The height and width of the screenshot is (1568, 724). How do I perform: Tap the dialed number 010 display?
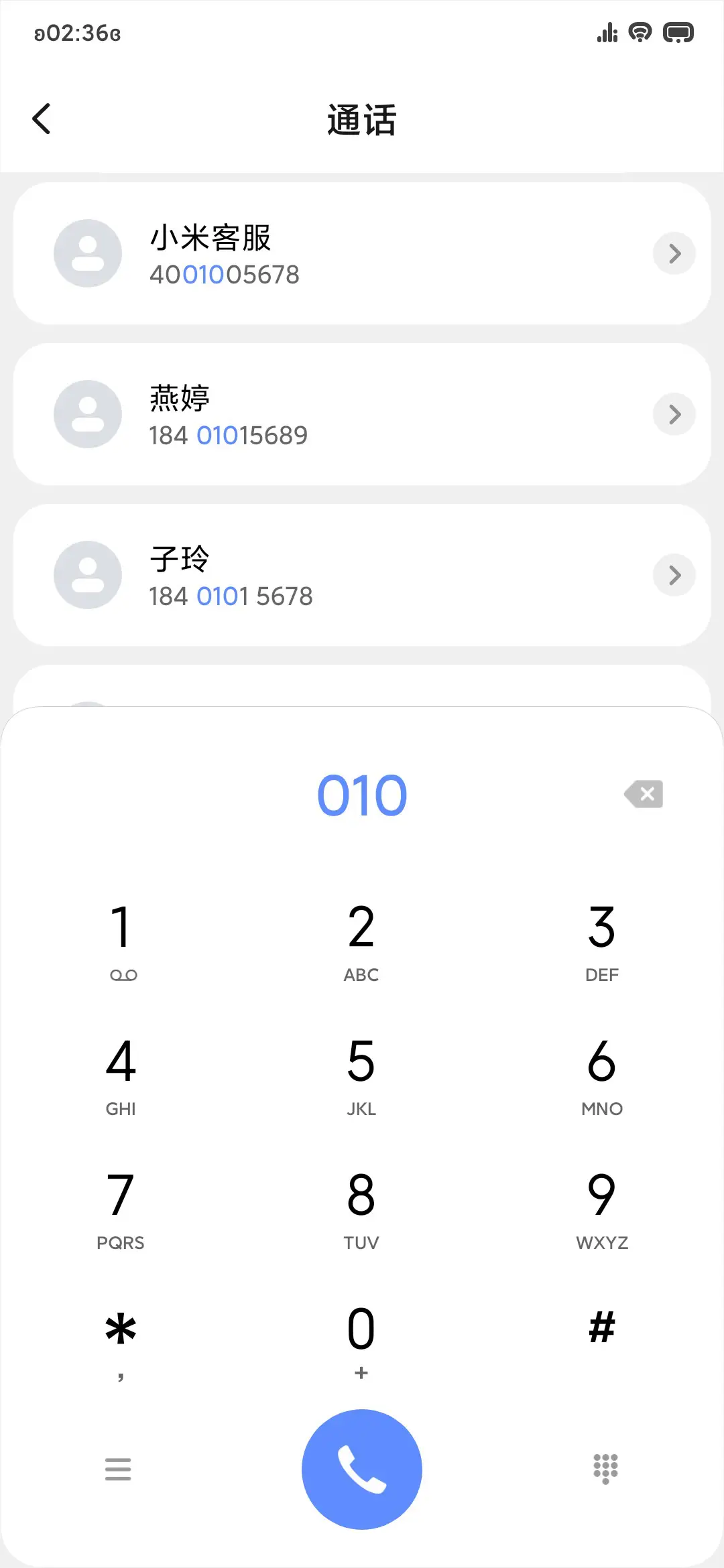point(362,794)
